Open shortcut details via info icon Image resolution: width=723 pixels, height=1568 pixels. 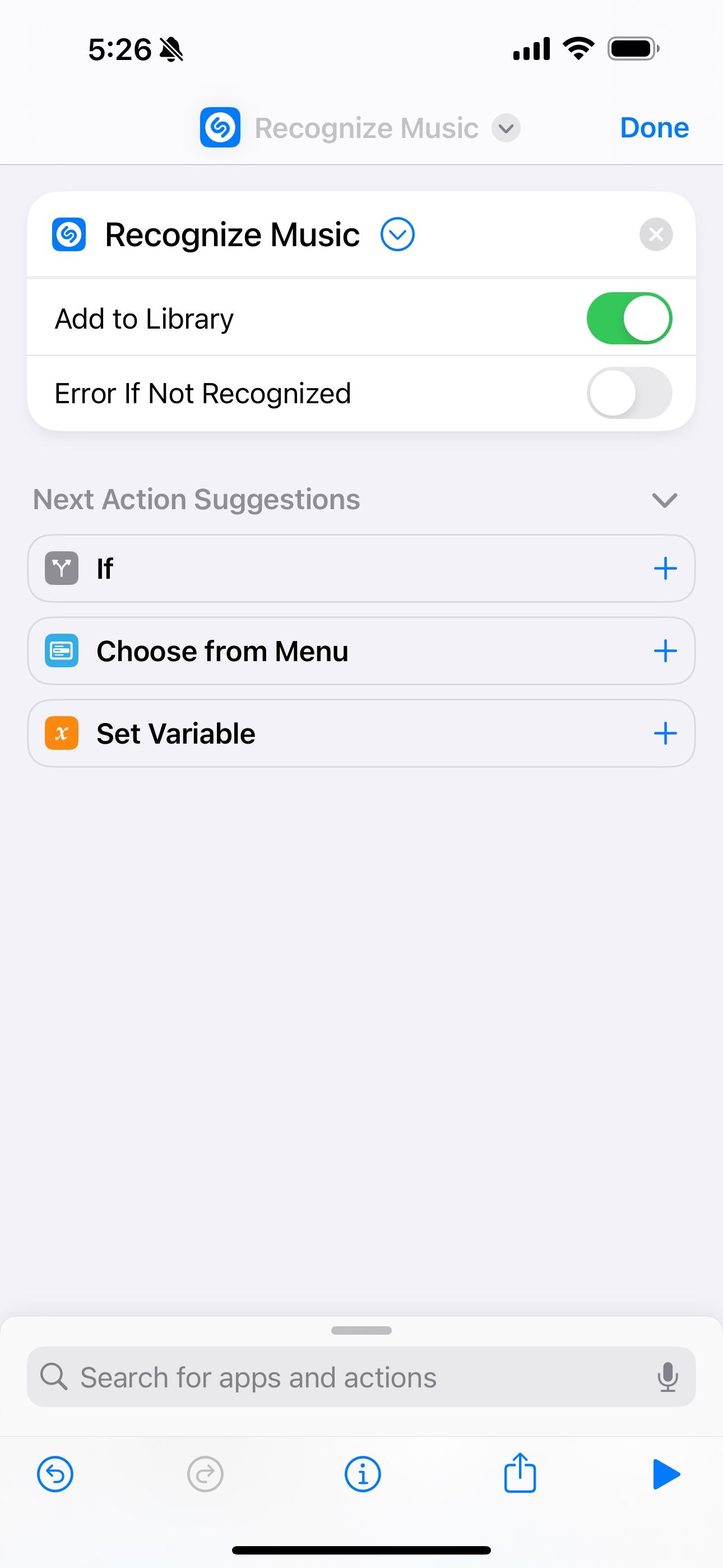[361, 1474]
